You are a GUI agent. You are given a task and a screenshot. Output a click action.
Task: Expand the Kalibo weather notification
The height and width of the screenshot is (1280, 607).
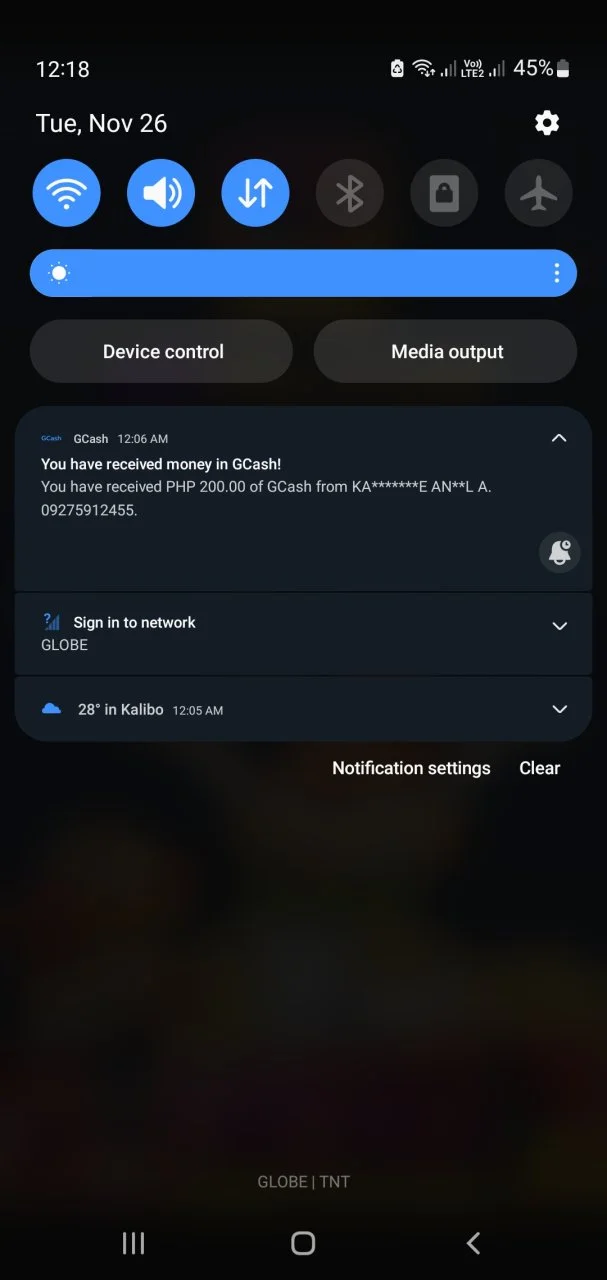(559, 709)
